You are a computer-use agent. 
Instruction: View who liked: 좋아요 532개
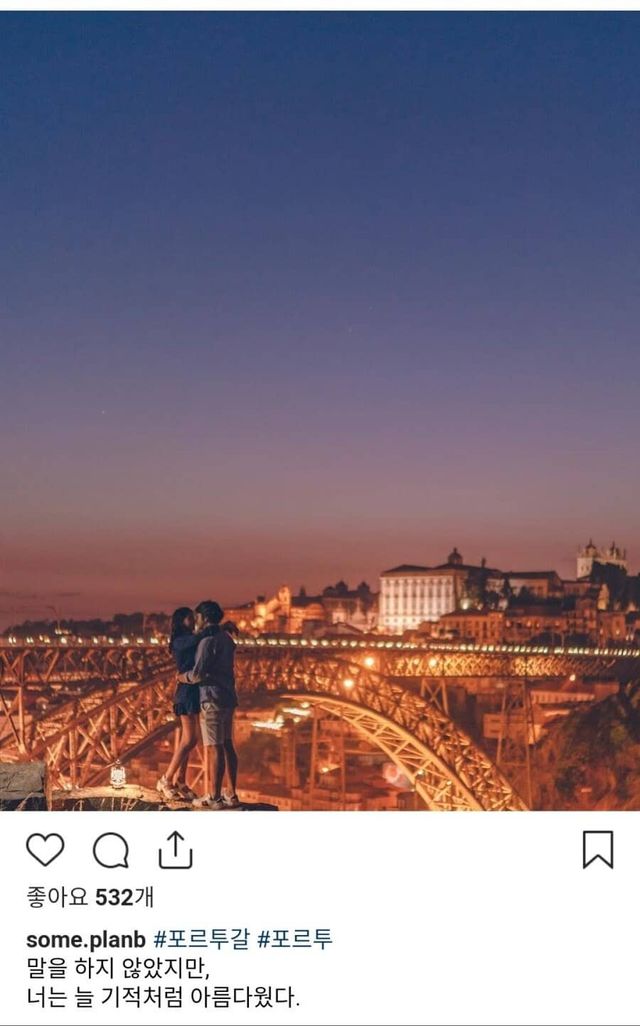tap(90, 897)
